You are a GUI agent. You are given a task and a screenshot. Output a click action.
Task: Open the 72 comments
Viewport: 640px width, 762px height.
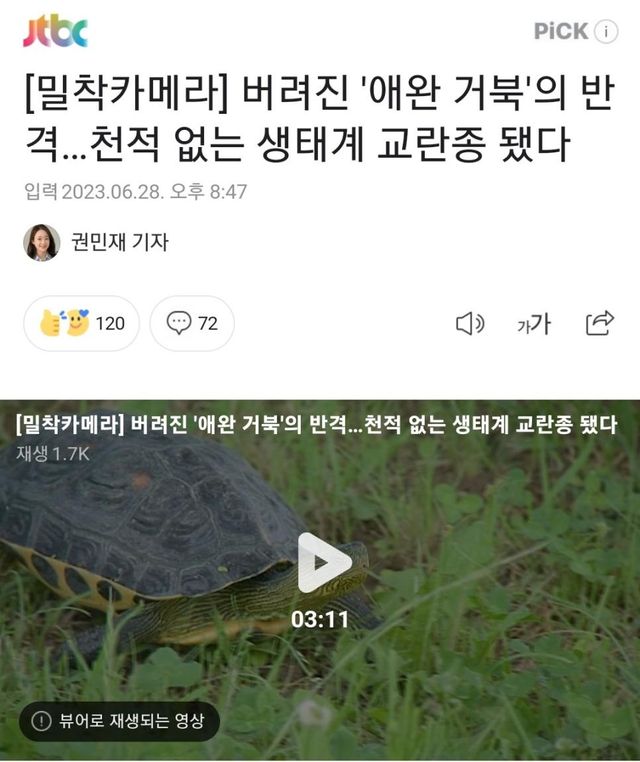tap(192, 323)
